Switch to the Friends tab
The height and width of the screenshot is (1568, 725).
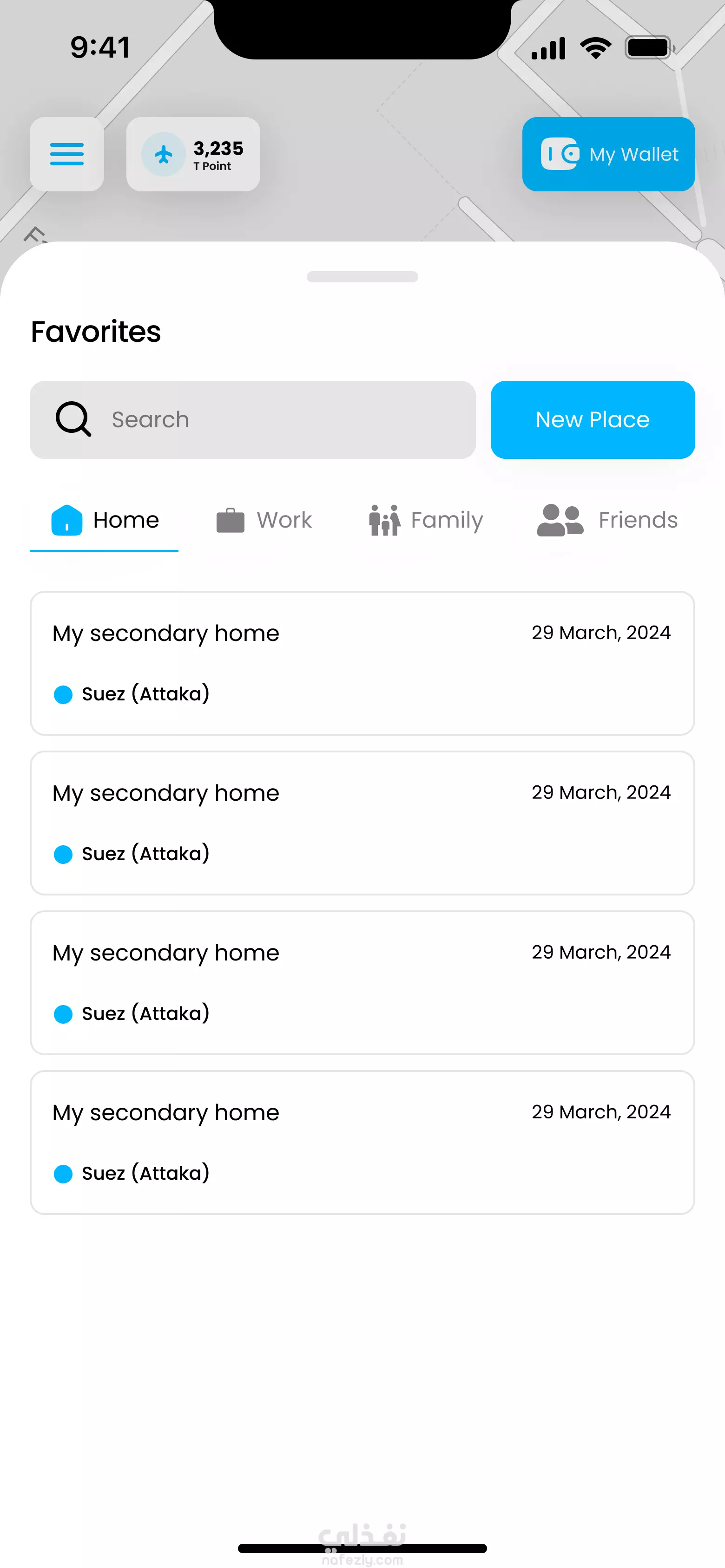click(607, 521)
